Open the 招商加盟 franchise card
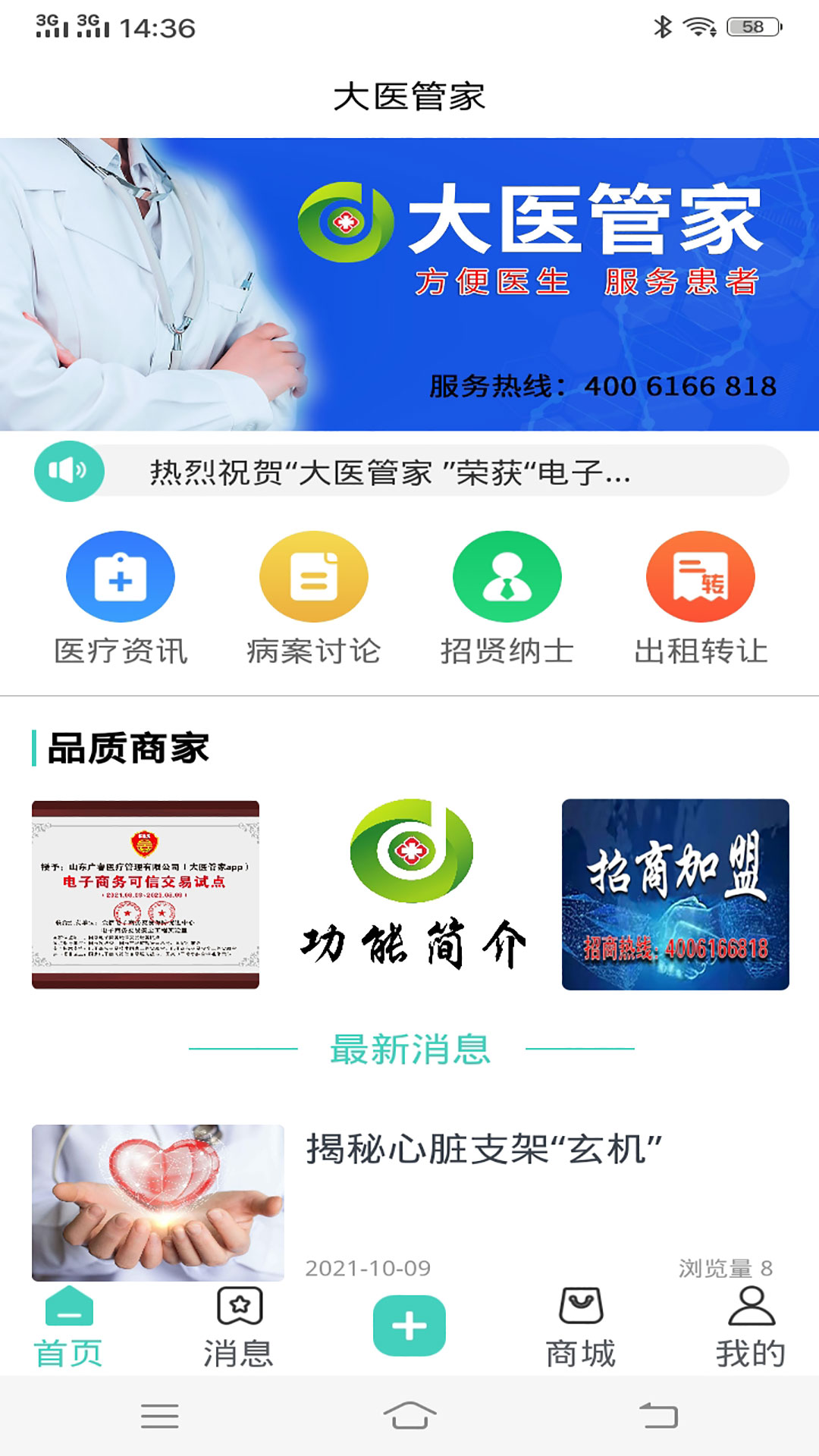Screen dimensions: 819x1456 point(675,895)
